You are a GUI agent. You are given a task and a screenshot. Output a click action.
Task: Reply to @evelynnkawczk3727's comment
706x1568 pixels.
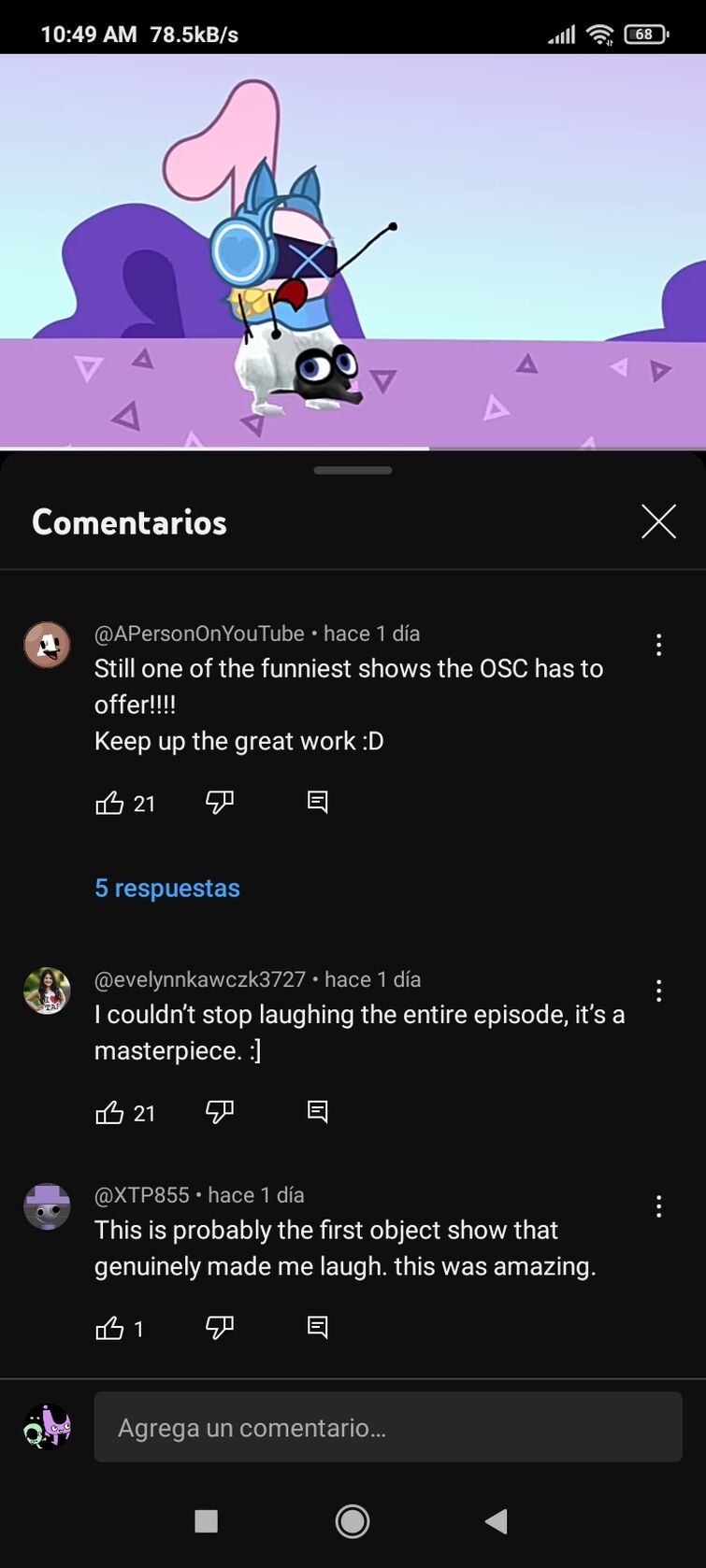pyautogui.click(x=318, y=1112)
